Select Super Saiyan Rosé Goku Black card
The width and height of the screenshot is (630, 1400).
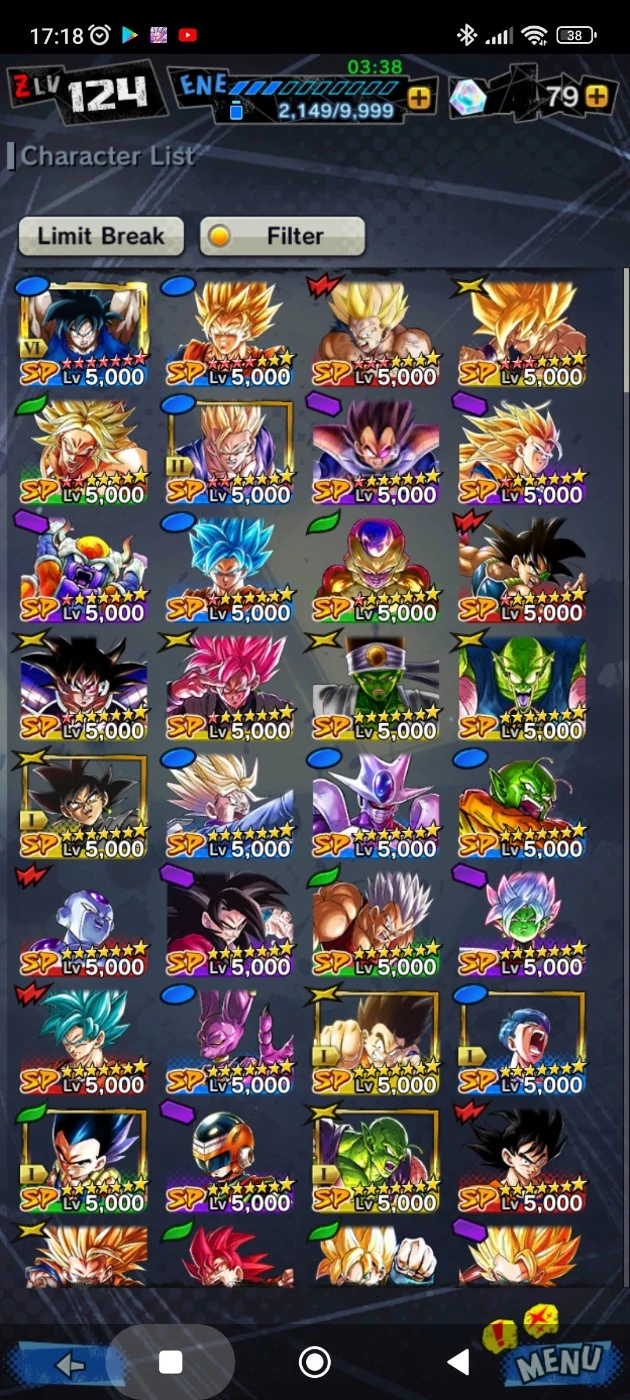click(230, 685)
